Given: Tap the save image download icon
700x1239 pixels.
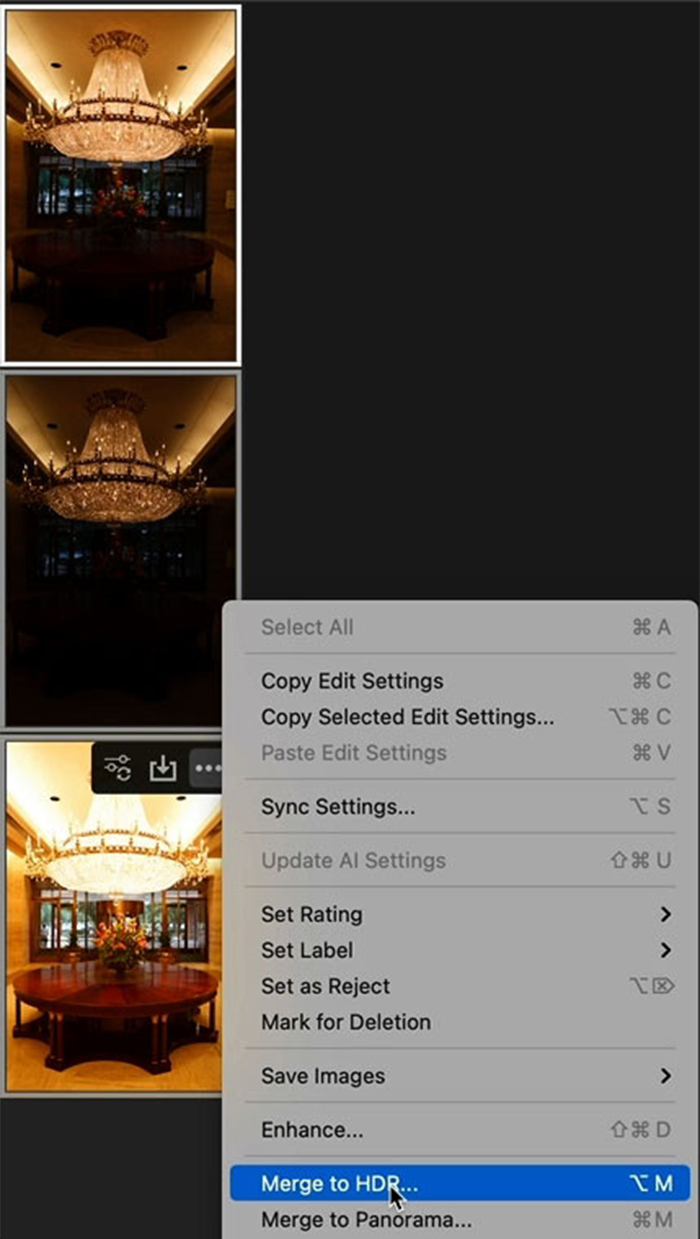Looking at the screenshot, I should tap(163, 768).
